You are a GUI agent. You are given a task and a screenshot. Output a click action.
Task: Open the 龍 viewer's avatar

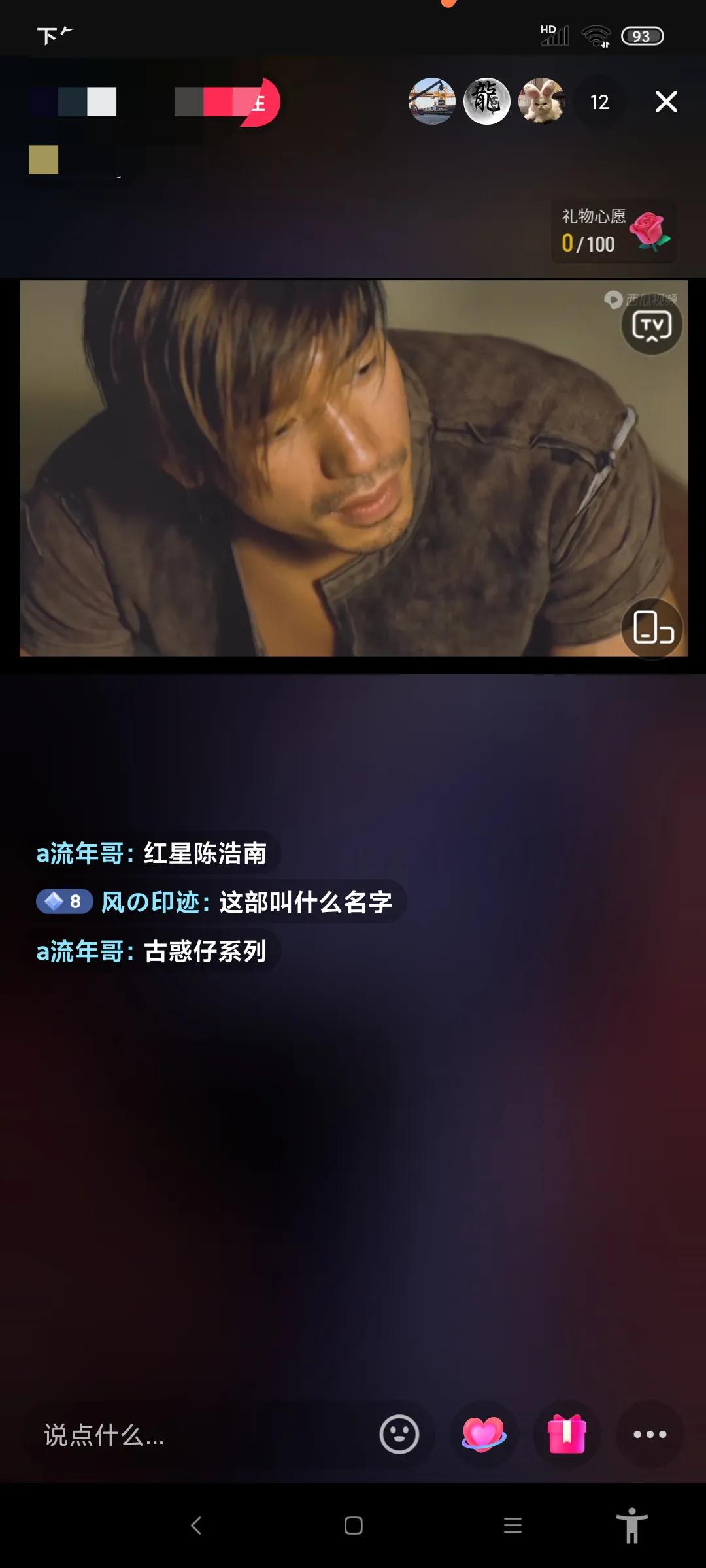pyautogui.click(x=487, y=101)
